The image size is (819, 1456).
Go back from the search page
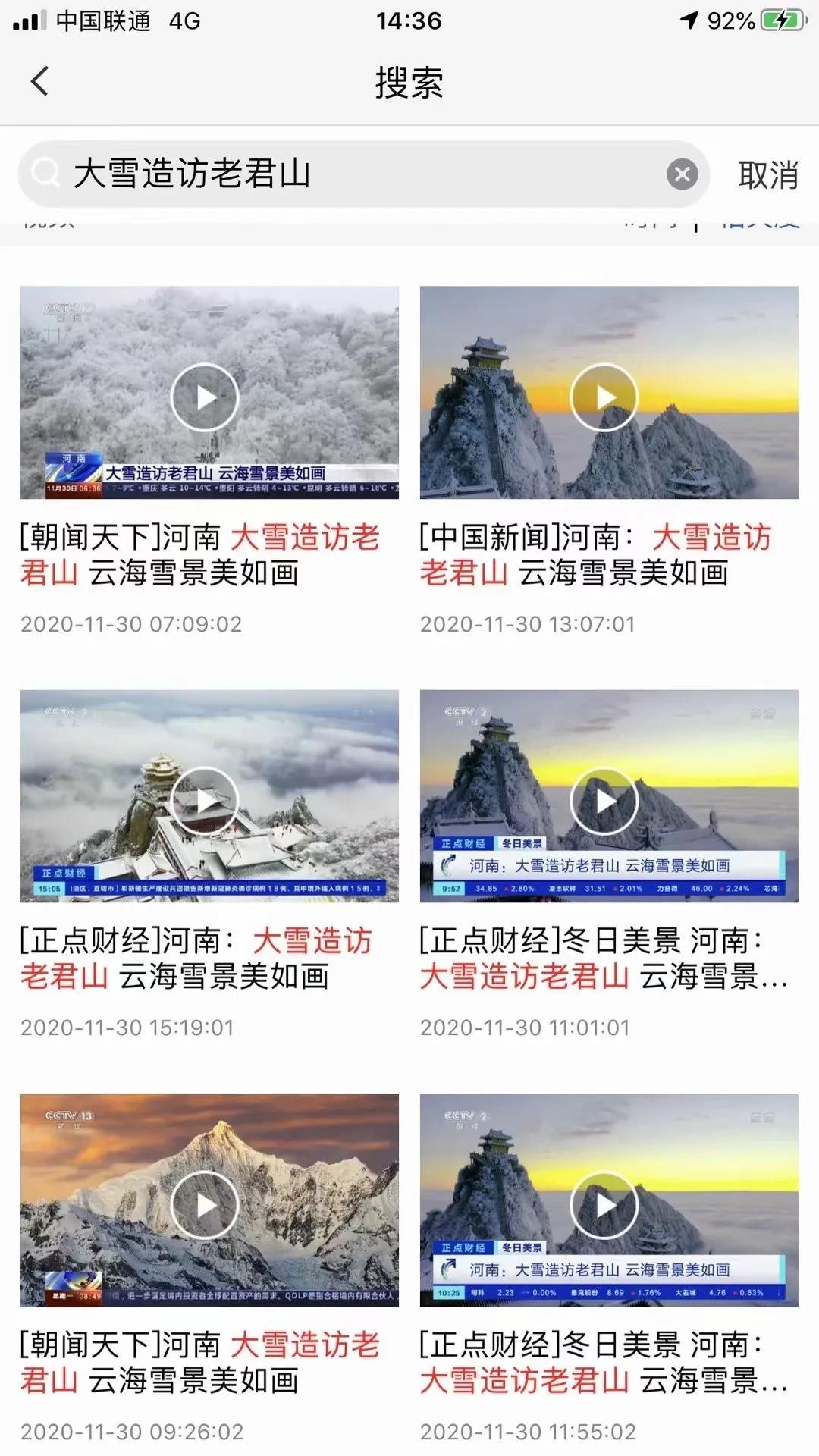[40, 81]
